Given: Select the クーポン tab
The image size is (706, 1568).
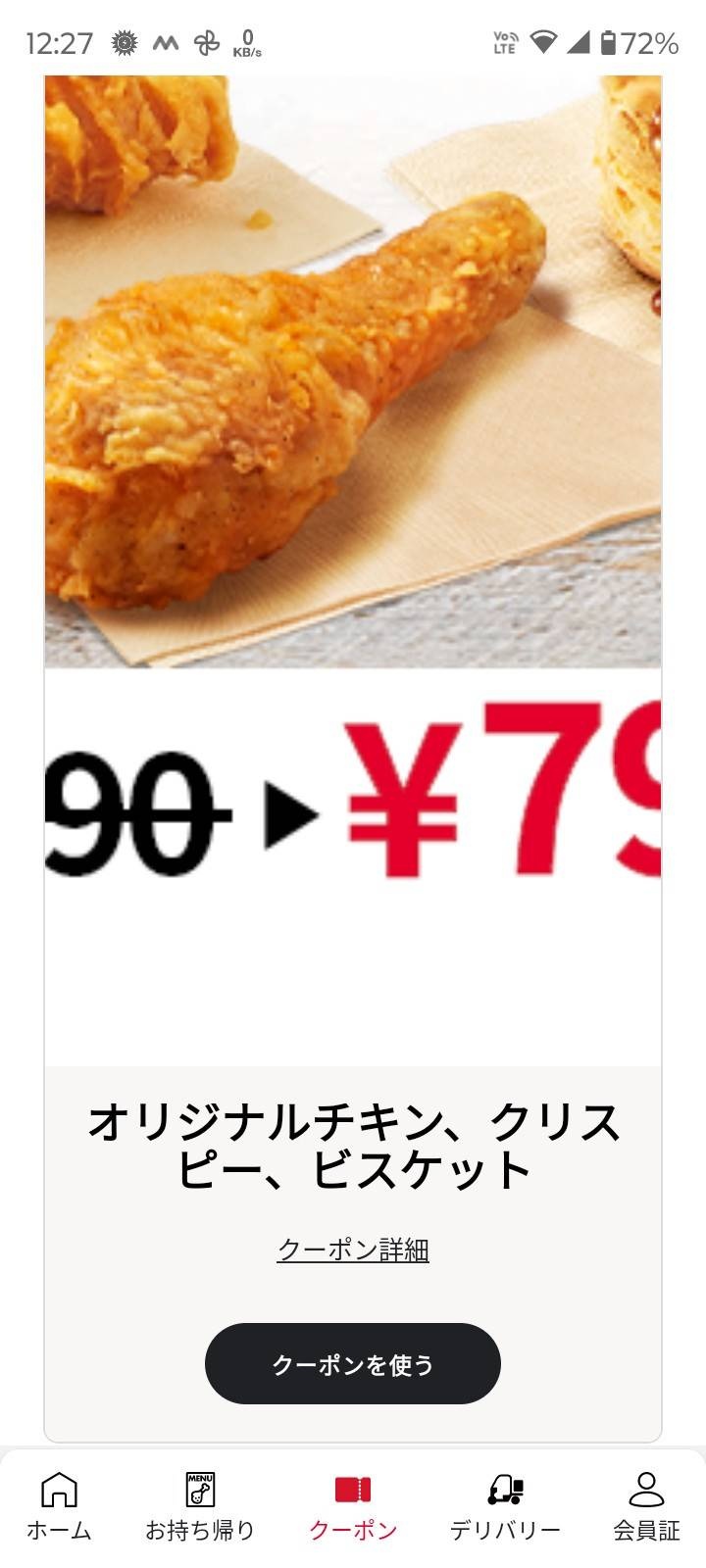Looking at the screenshot, I should [353, 1506].
